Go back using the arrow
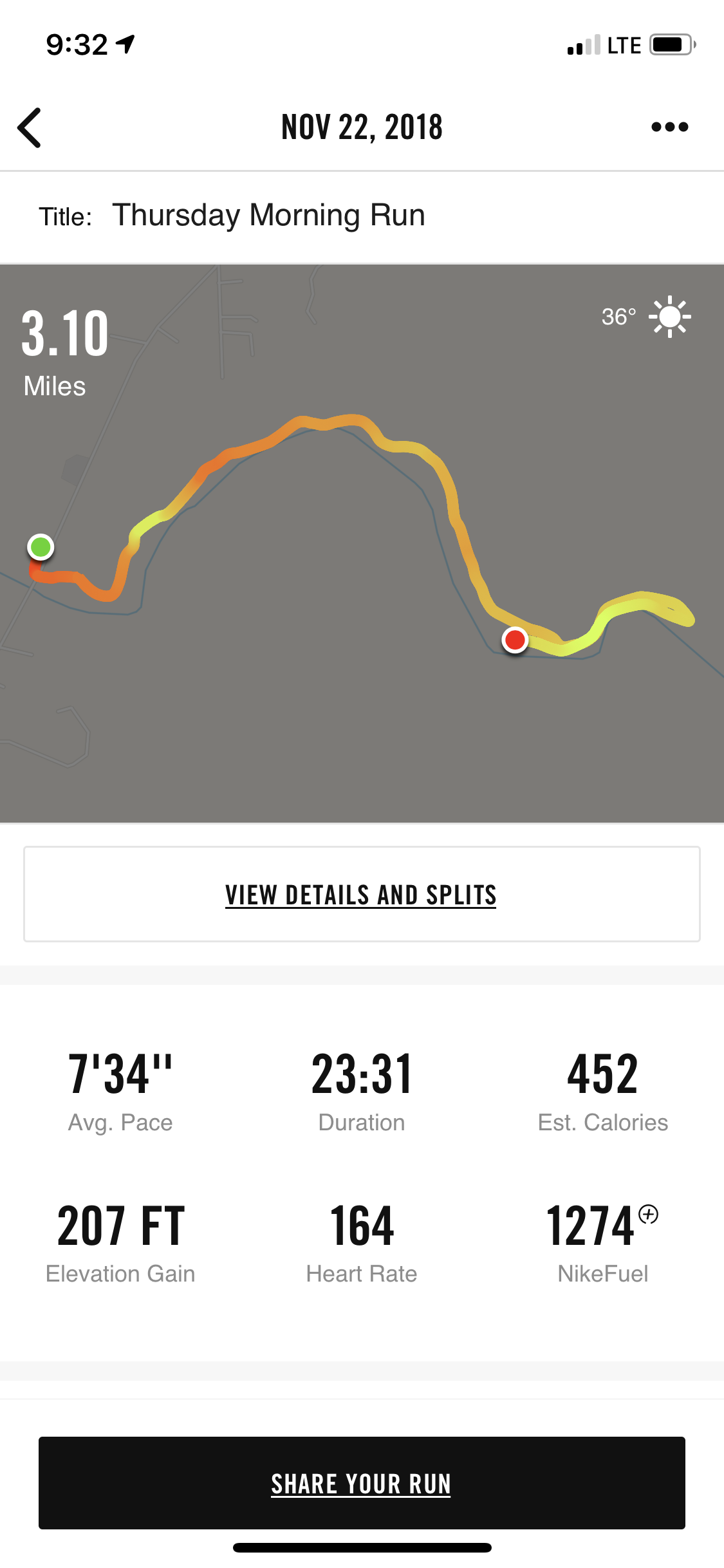Screen dimensions: 724x1568 coord(30,127)
